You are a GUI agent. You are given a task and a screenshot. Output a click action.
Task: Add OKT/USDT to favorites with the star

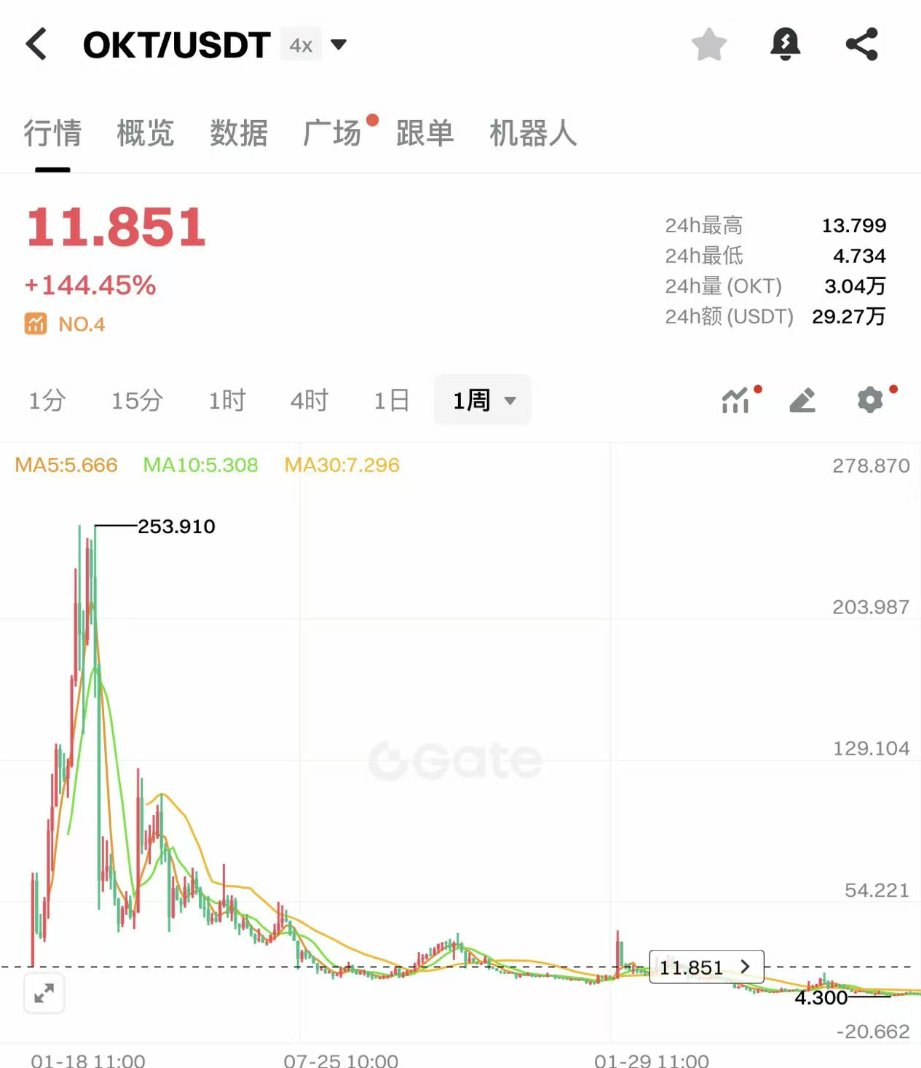click(x=709, y=45)
